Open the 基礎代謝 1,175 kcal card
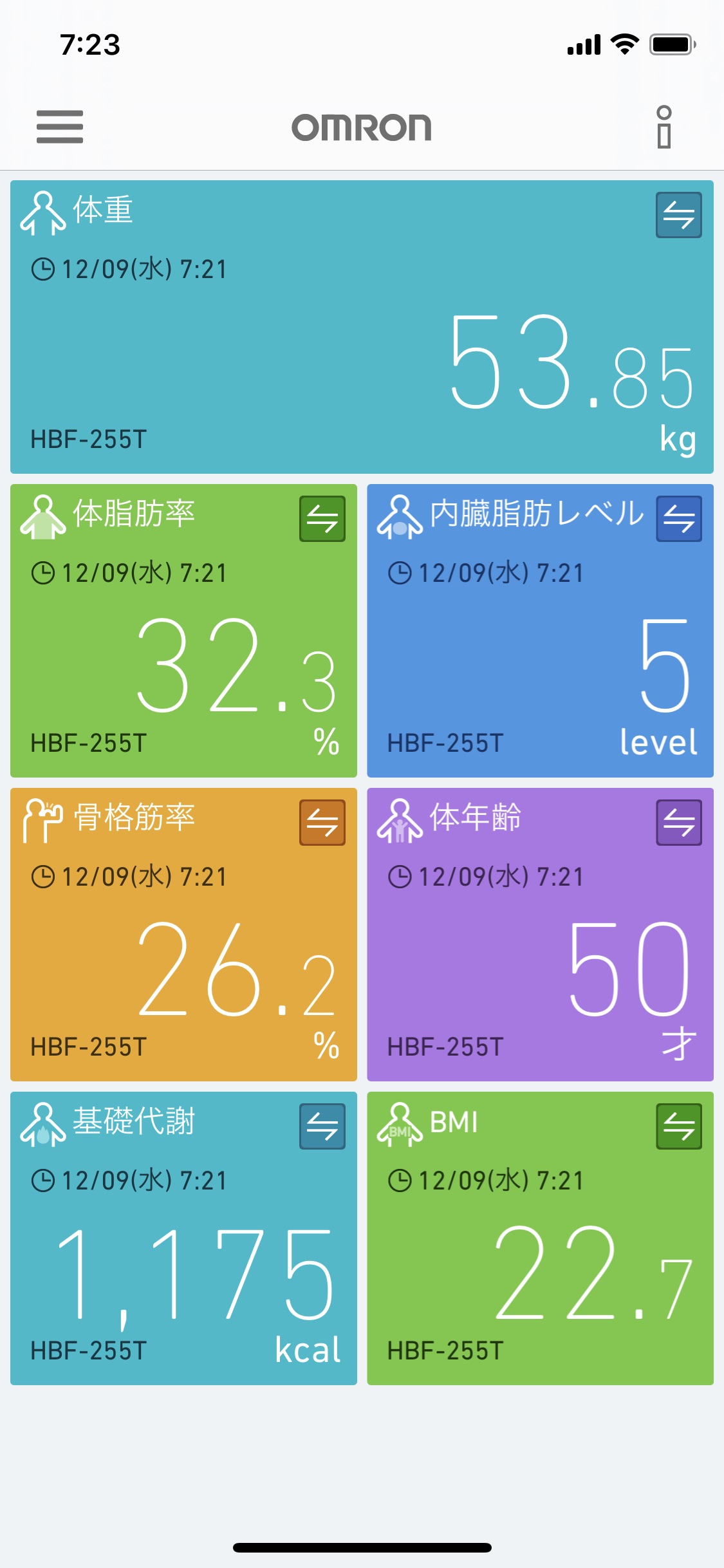The height and width of the screenshot is (1568, 724). click(183, 1238)
